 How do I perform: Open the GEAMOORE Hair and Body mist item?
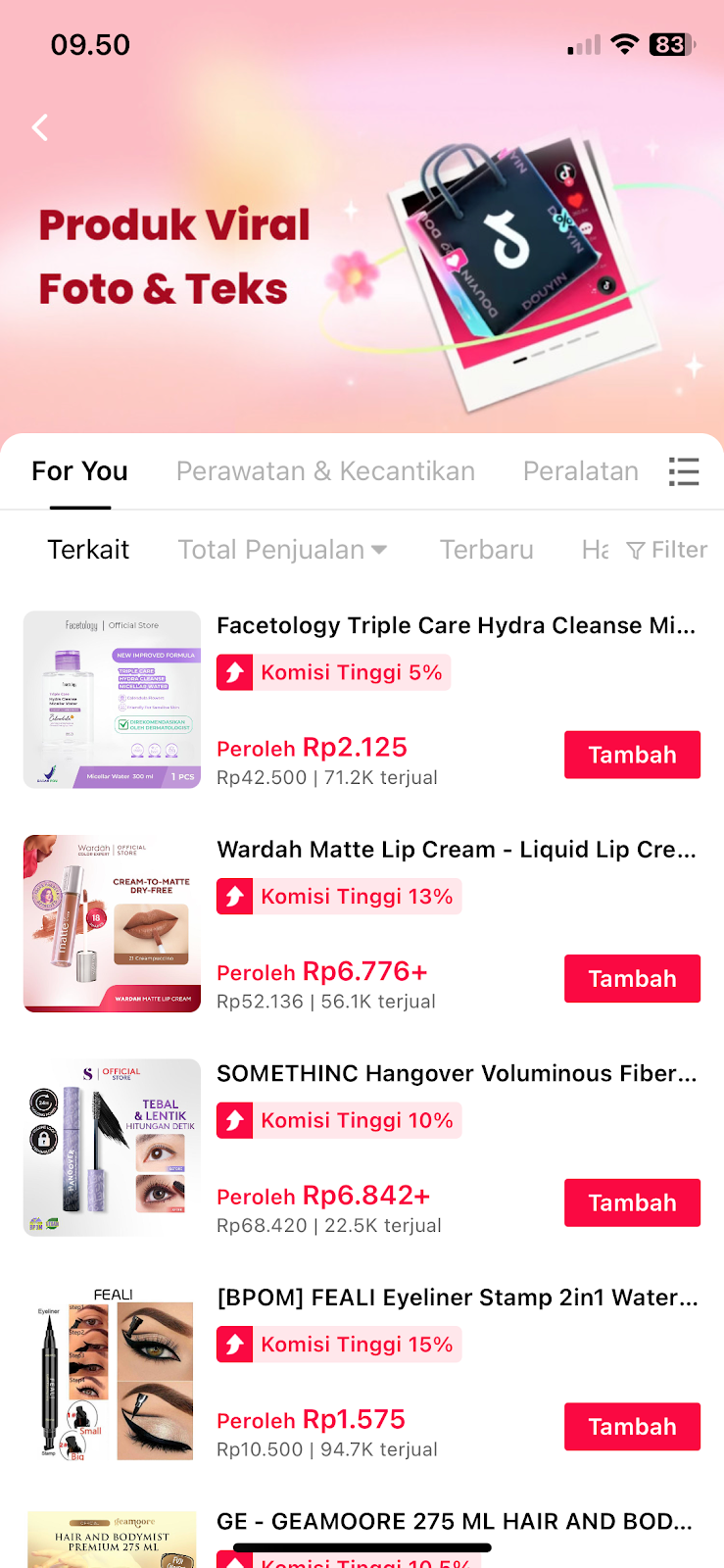tap(454, 1522)
